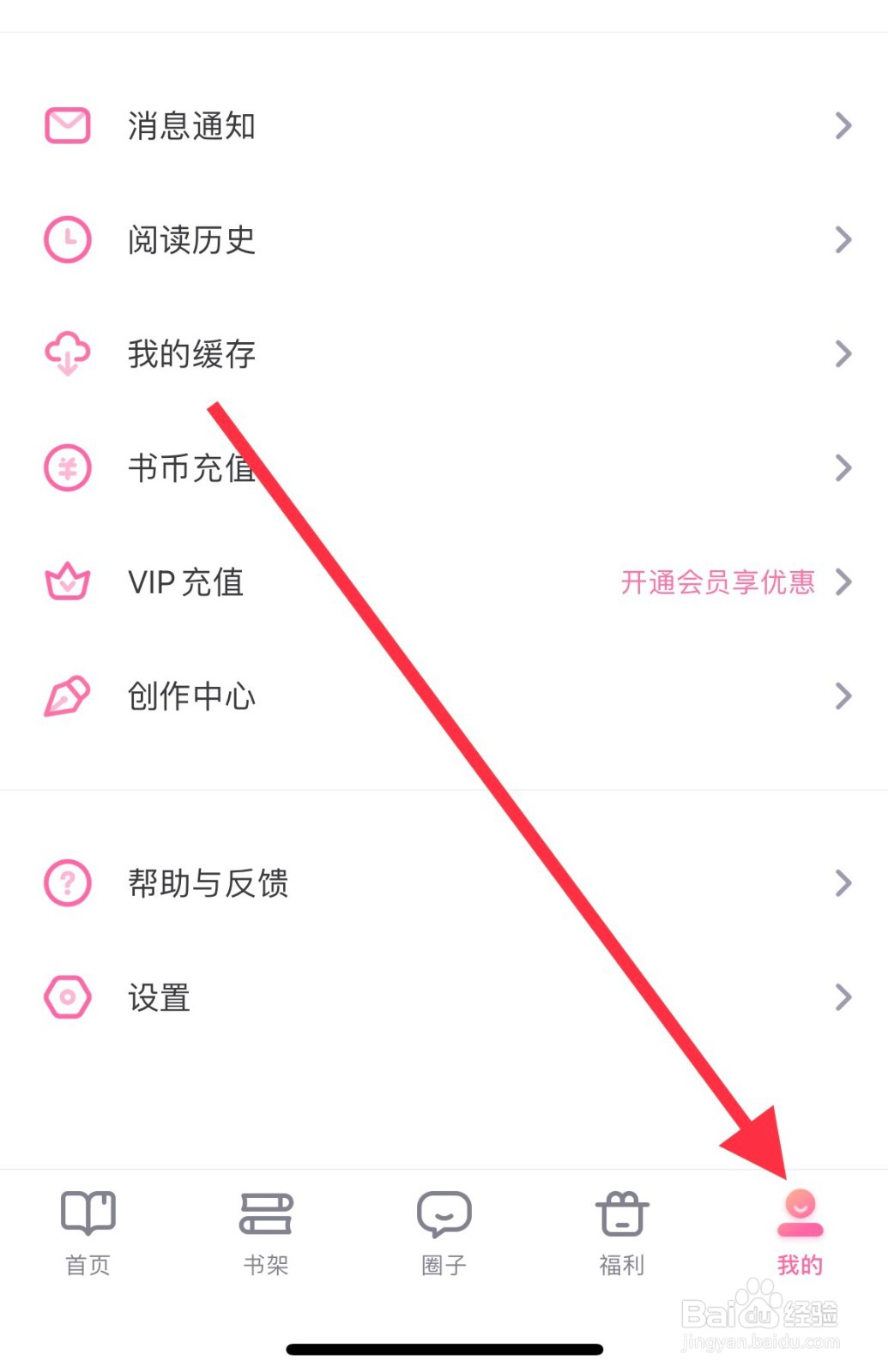
Task: Click the 设置 gear icon
Action: pyautogui.click(x=66, y=996)
